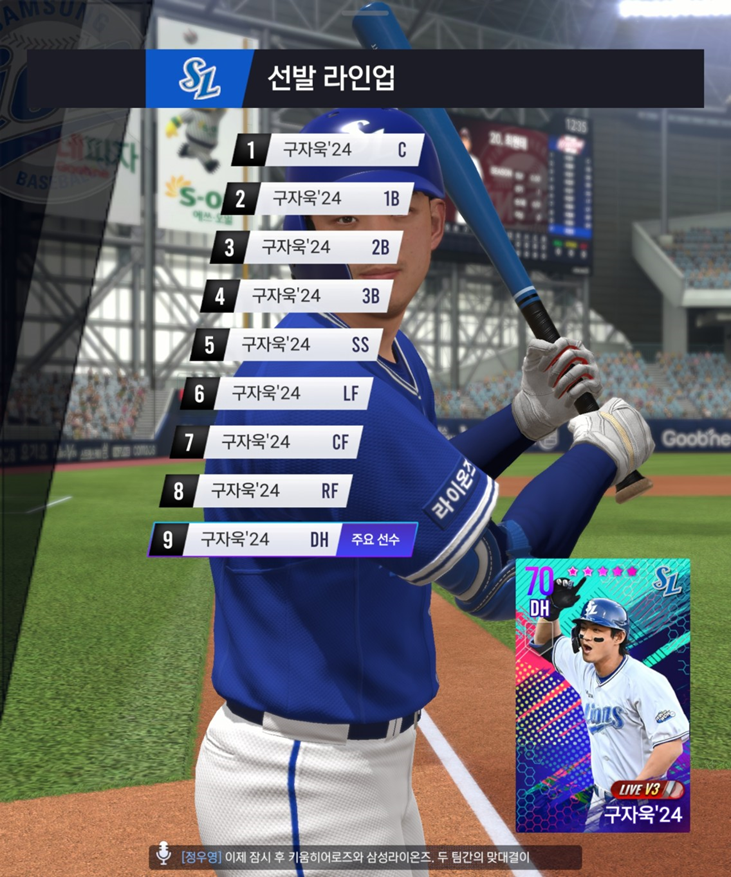The image size is (731, 877).
Task: Pick the seventh lineup slot, position CF
Action: coord(269,441)
